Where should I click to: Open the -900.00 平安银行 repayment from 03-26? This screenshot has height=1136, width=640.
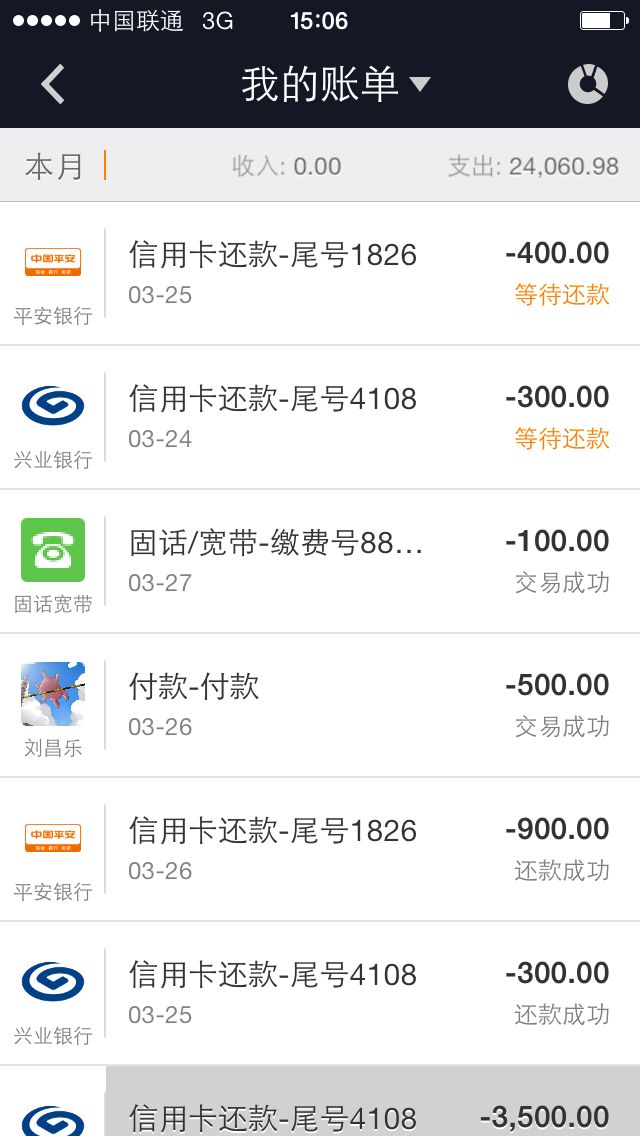tap(320, 849)
